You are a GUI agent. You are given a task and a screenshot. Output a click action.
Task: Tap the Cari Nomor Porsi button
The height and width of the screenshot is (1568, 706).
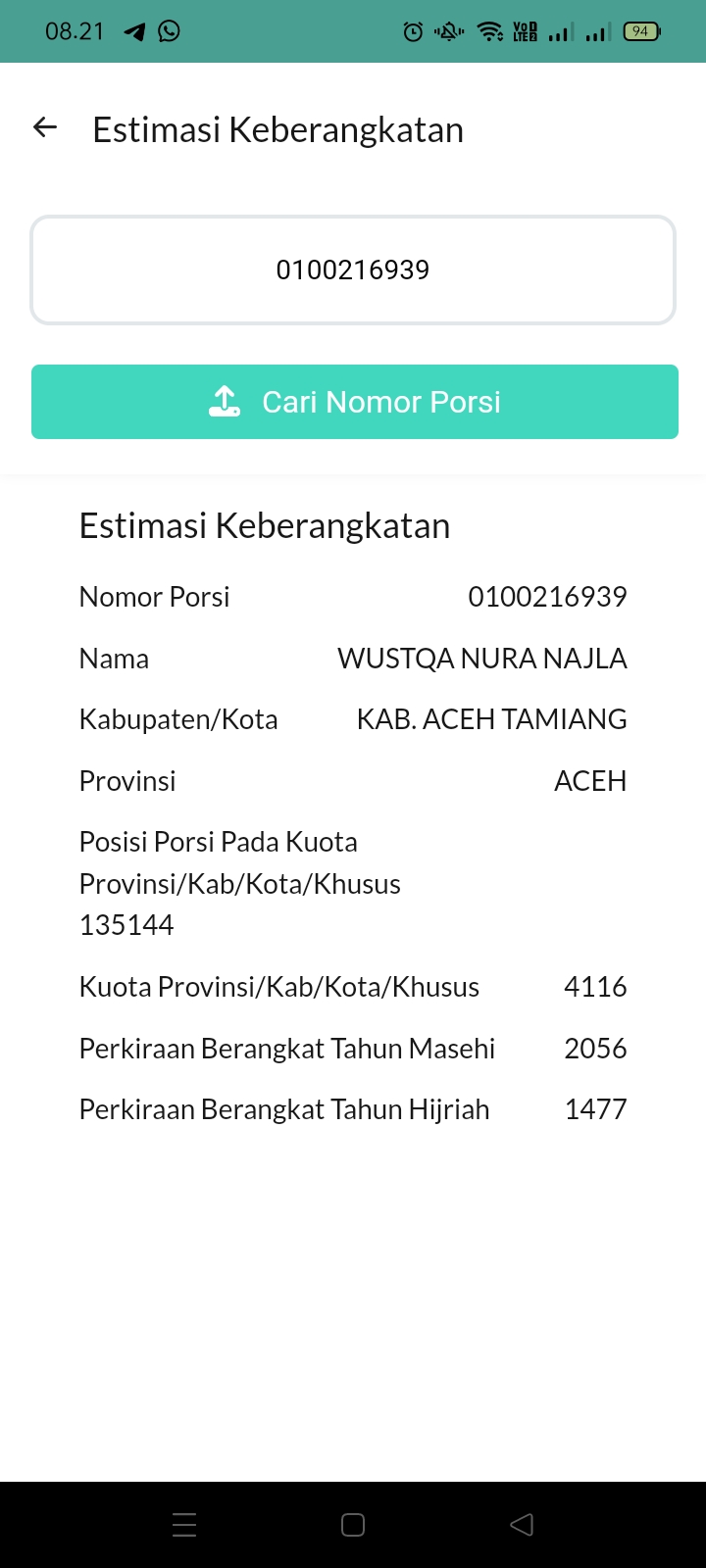coord(354,402)
